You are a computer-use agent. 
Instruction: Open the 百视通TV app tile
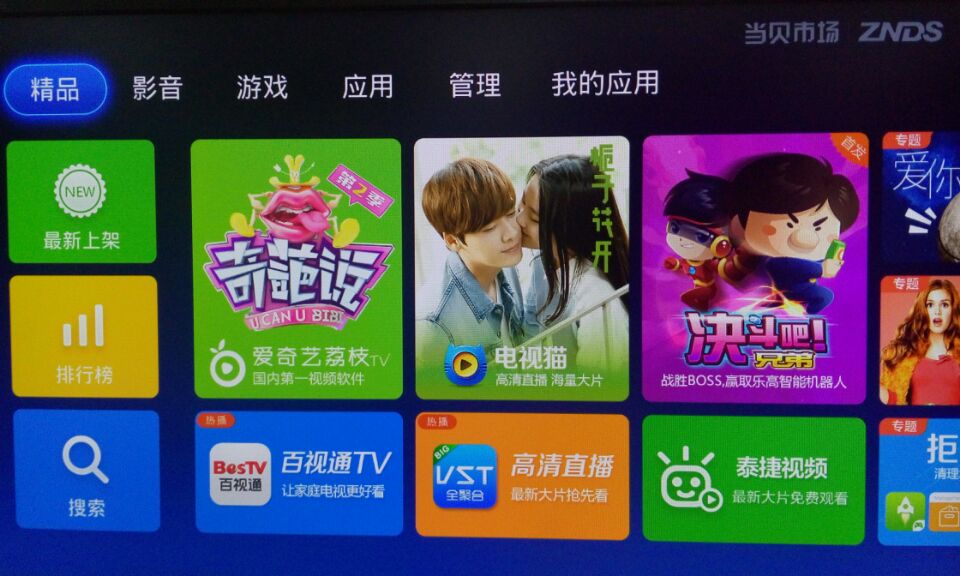point(299,473)
